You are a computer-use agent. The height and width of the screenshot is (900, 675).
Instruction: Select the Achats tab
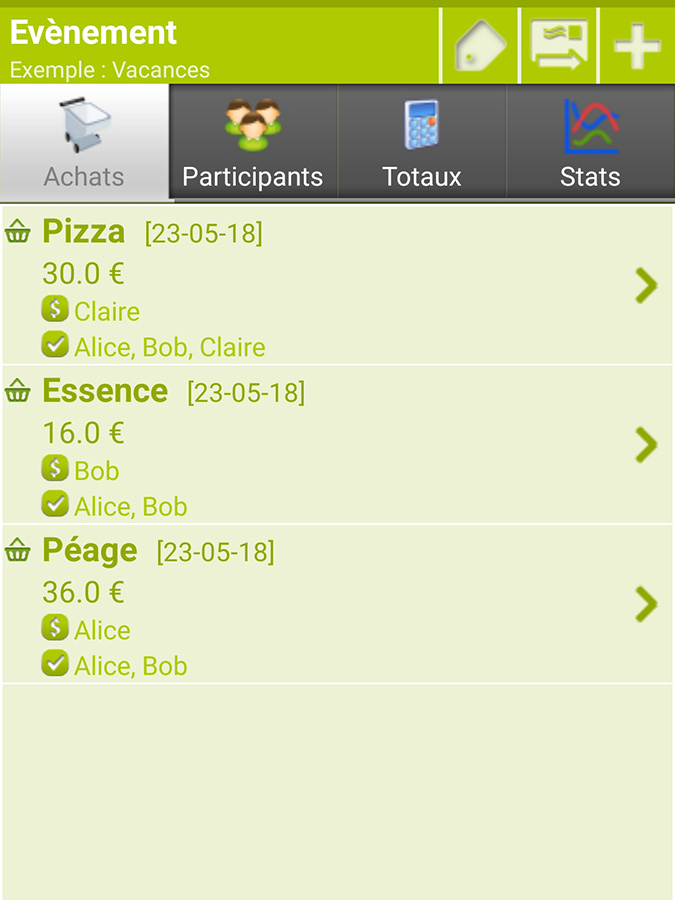click(x=85, y=142)
